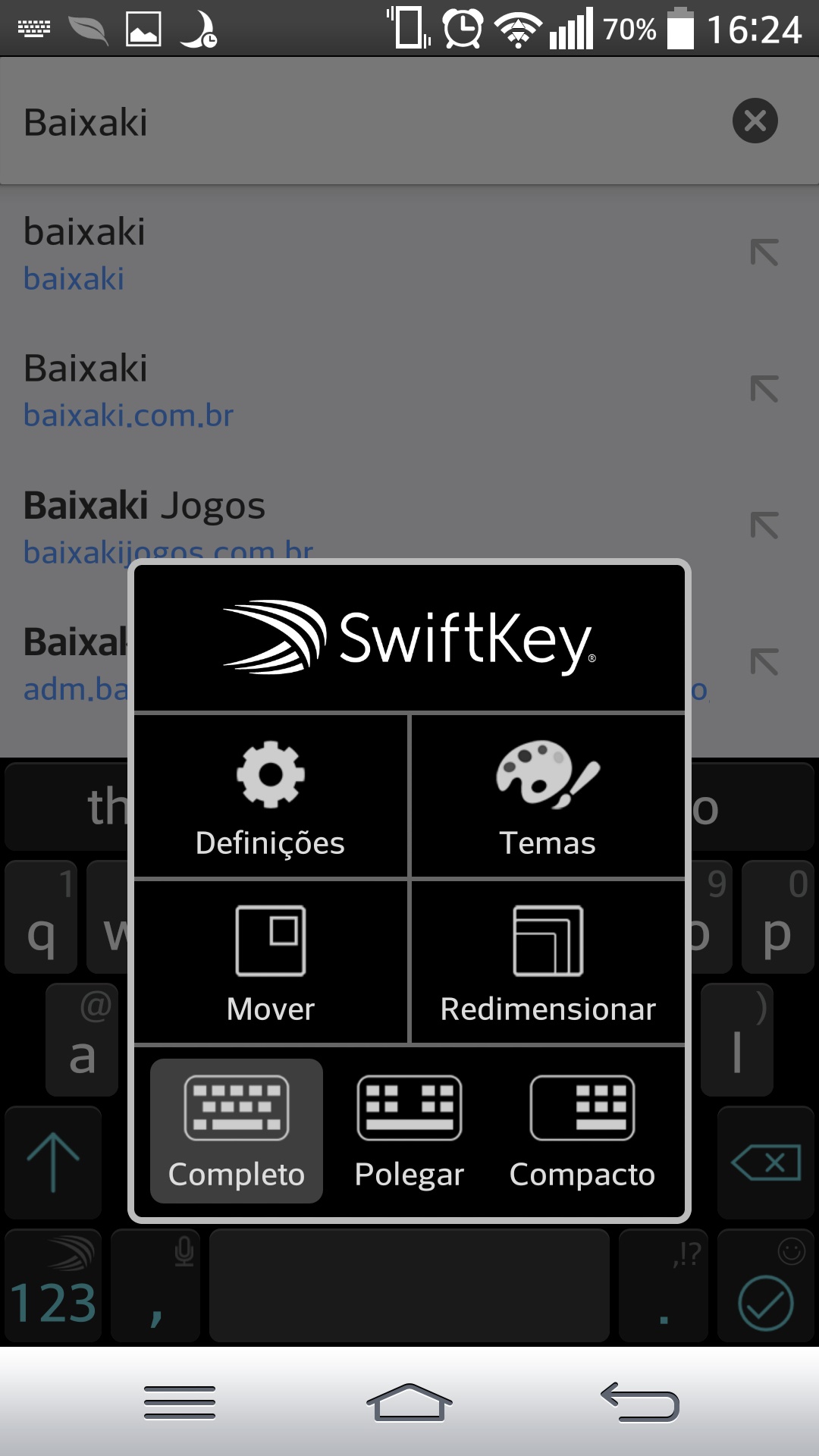
Task: Open the baixaki.com.br suggestion
Action: coord(303,391)
